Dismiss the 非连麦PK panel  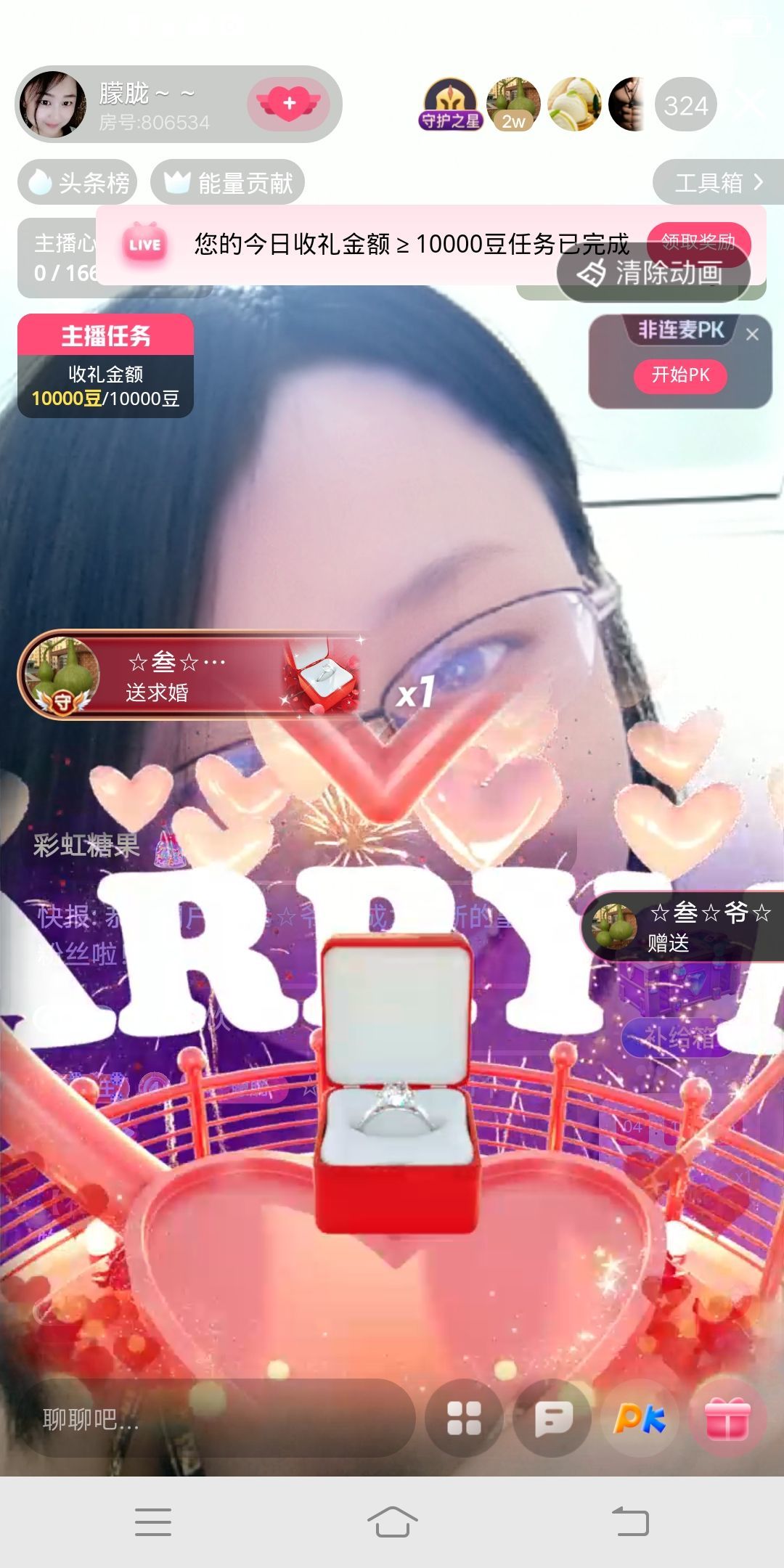[x=752, y=335]
